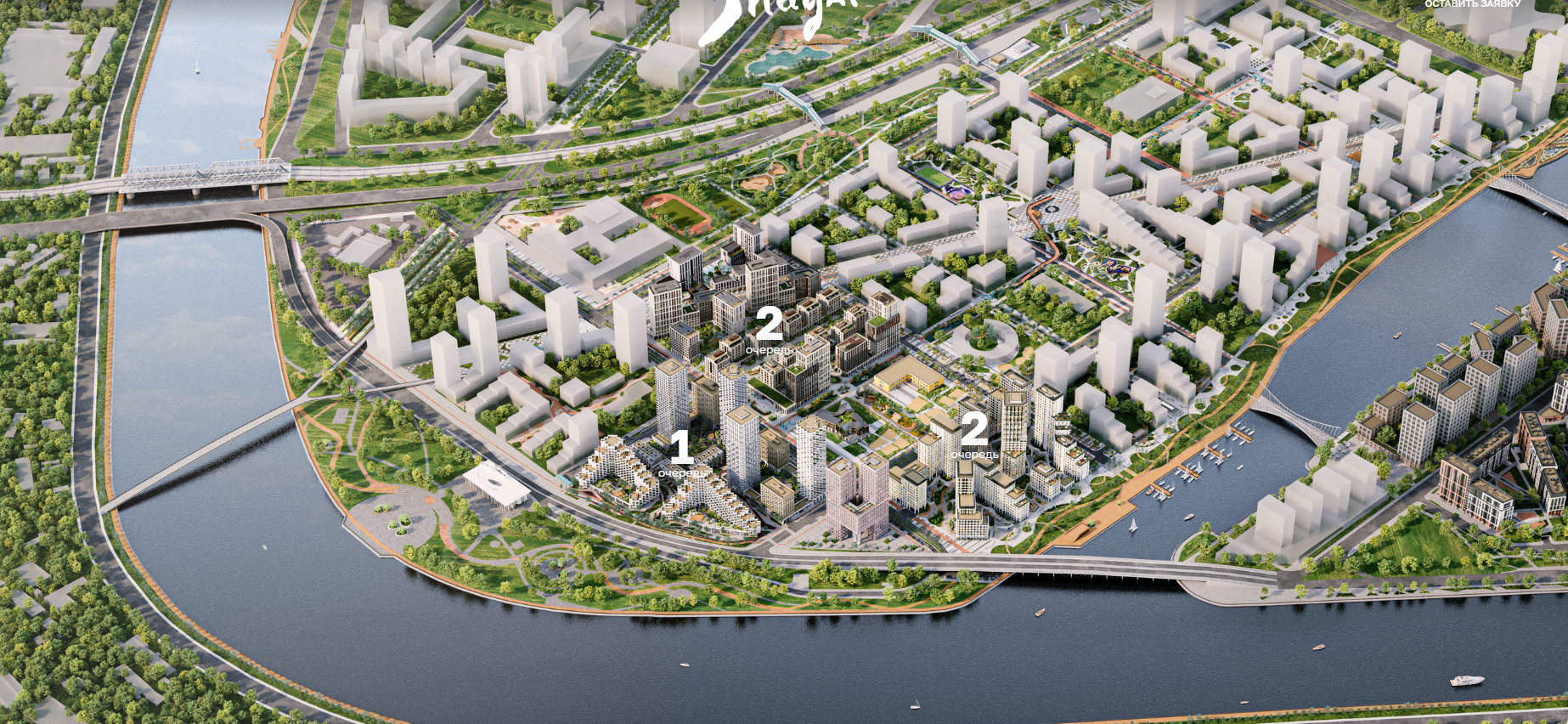This screenshot has width=1568, height=724.
Task: Open the 2 очередь marker beside the stadium blocks
Action: click(x=769, y=329)
